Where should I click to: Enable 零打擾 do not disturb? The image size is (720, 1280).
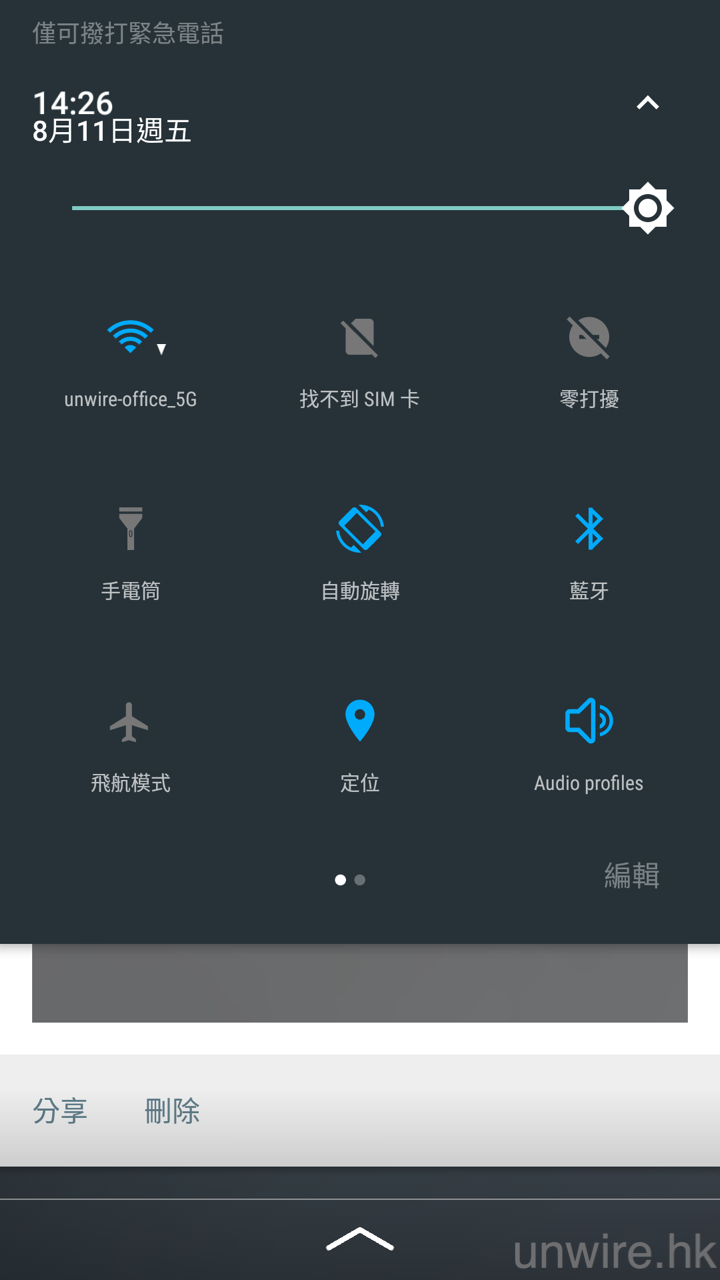(589, 338)
